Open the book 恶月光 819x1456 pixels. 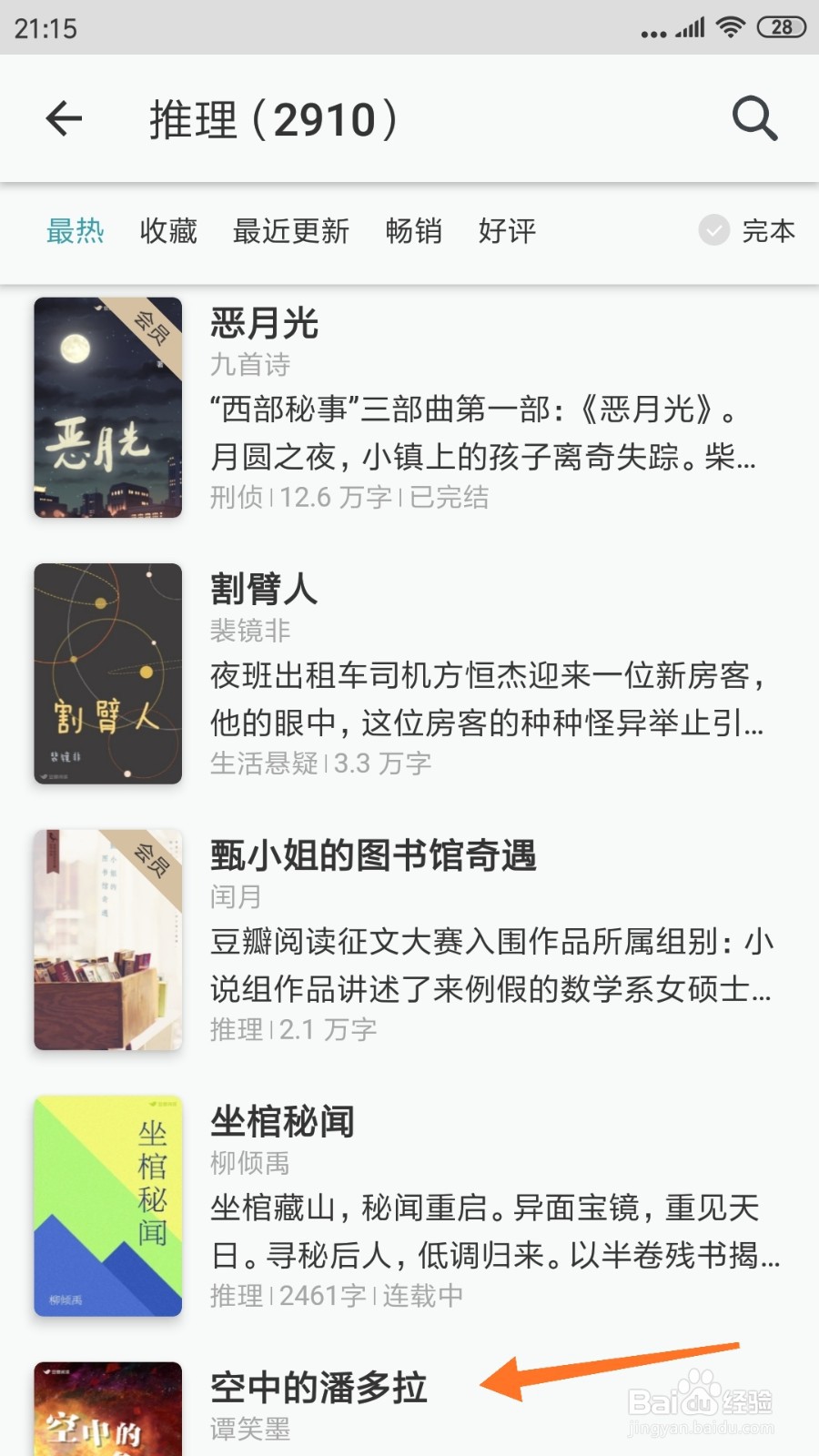click(409, 408)
